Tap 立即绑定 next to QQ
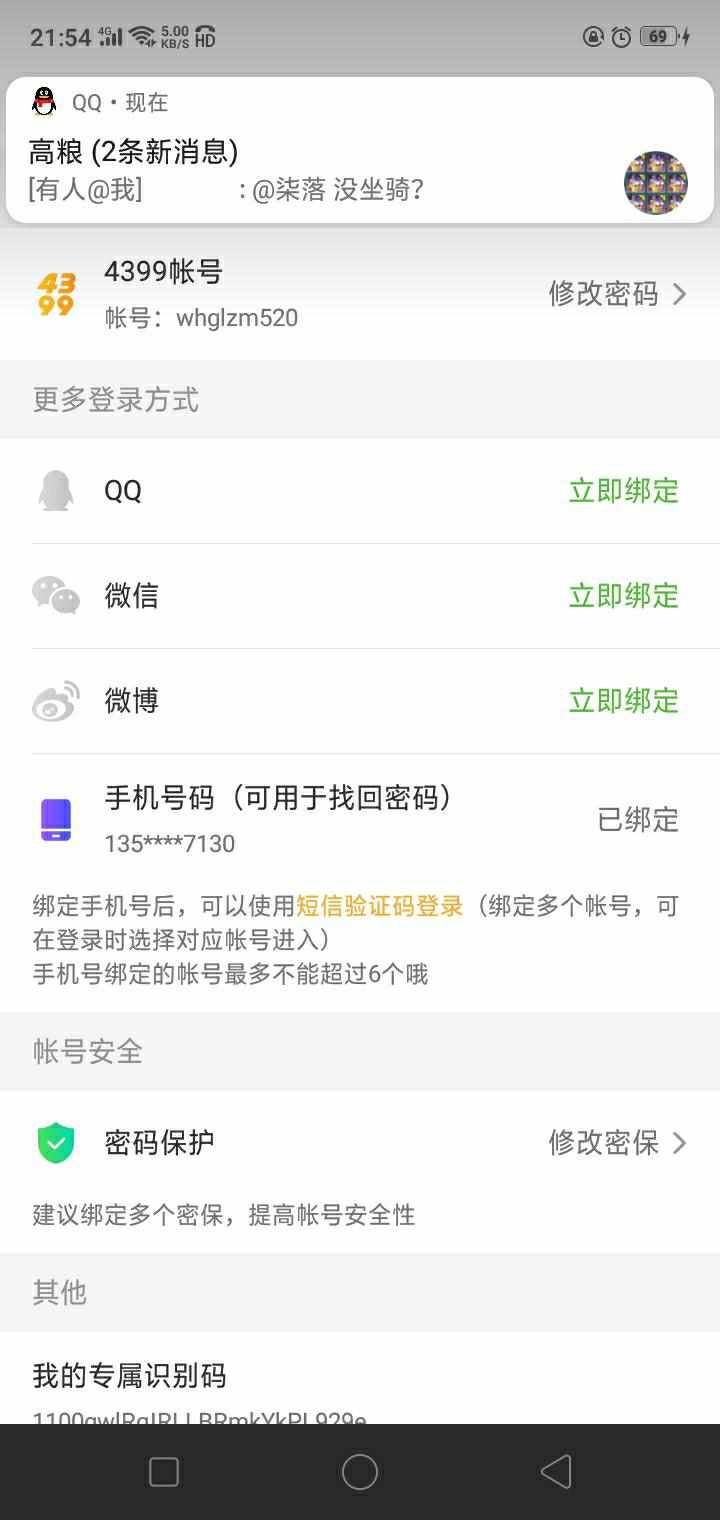This screenshot has height=1520, width=720. [x=623, y=491]
